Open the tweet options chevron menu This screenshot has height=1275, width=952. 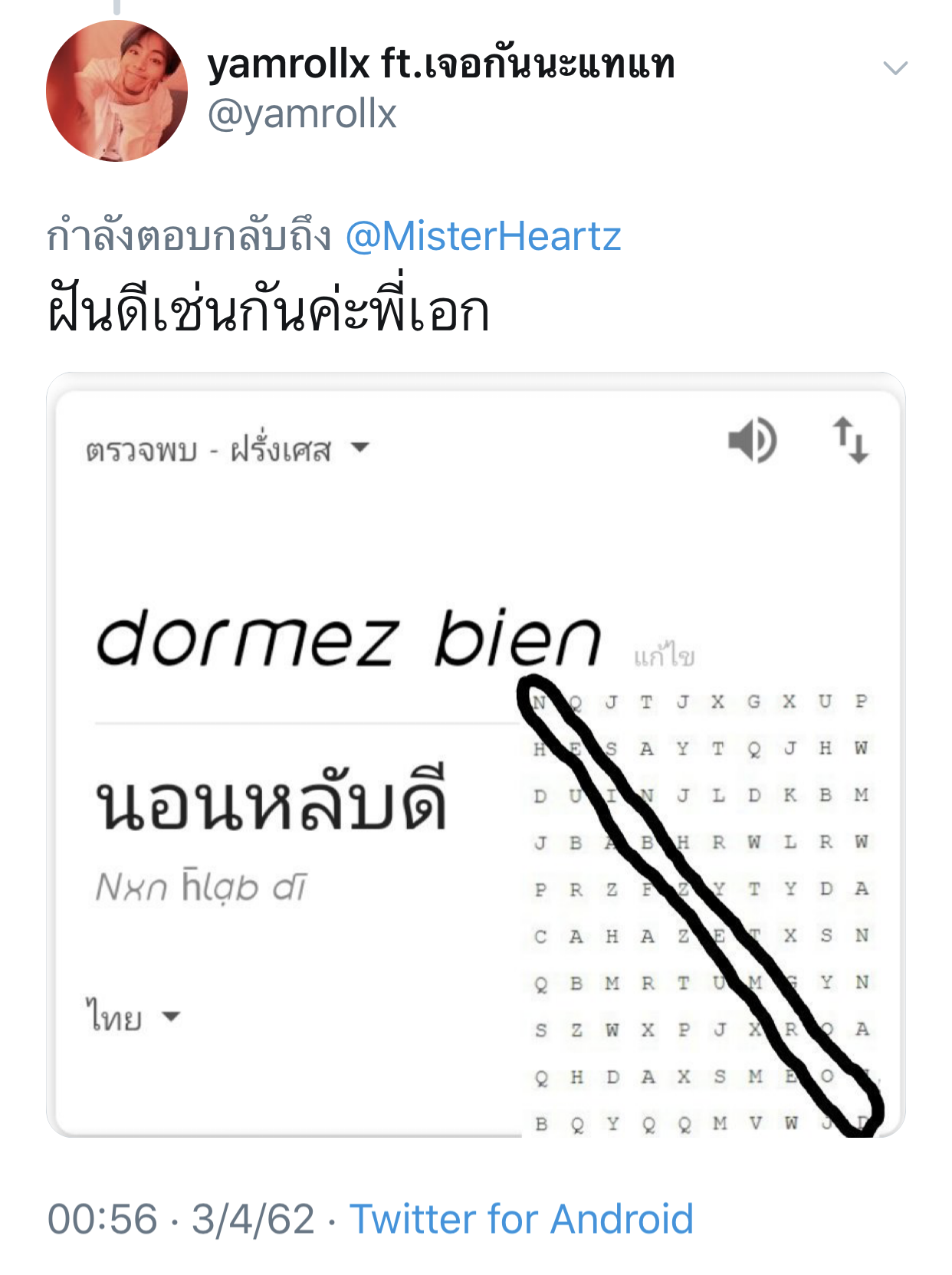coord(895,68)
